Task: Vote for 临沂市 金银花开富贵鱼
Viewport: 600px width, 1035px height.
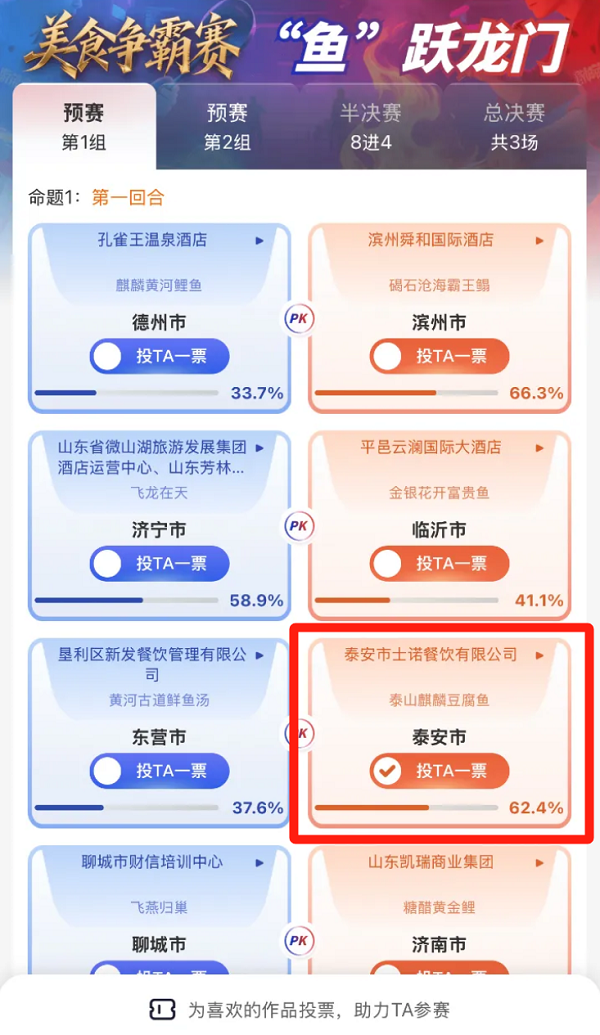Action: [x=440, y=564]
